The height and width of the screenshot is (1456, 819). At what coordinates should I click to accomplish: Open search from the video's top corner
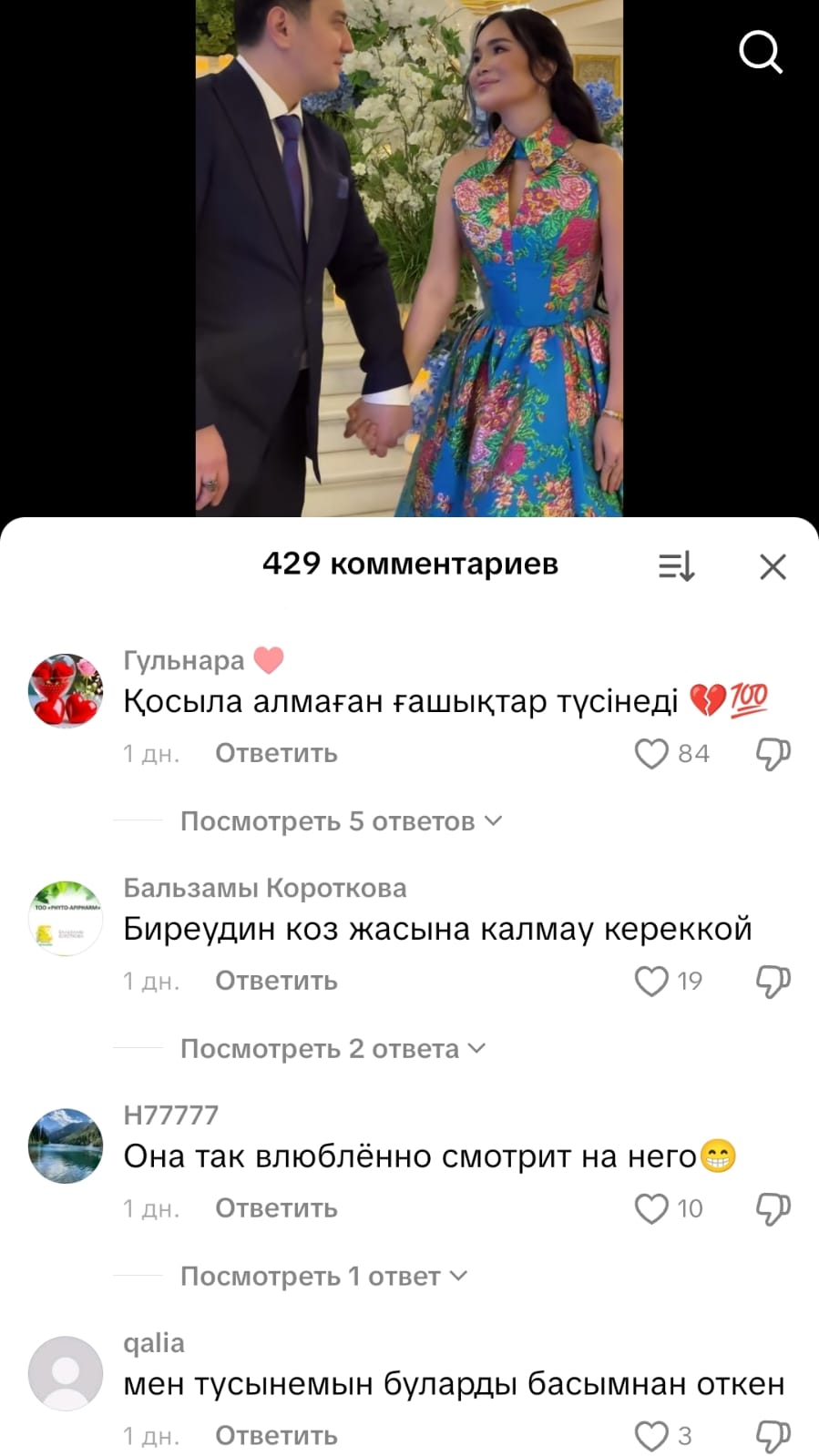click(x=760, y=52)
